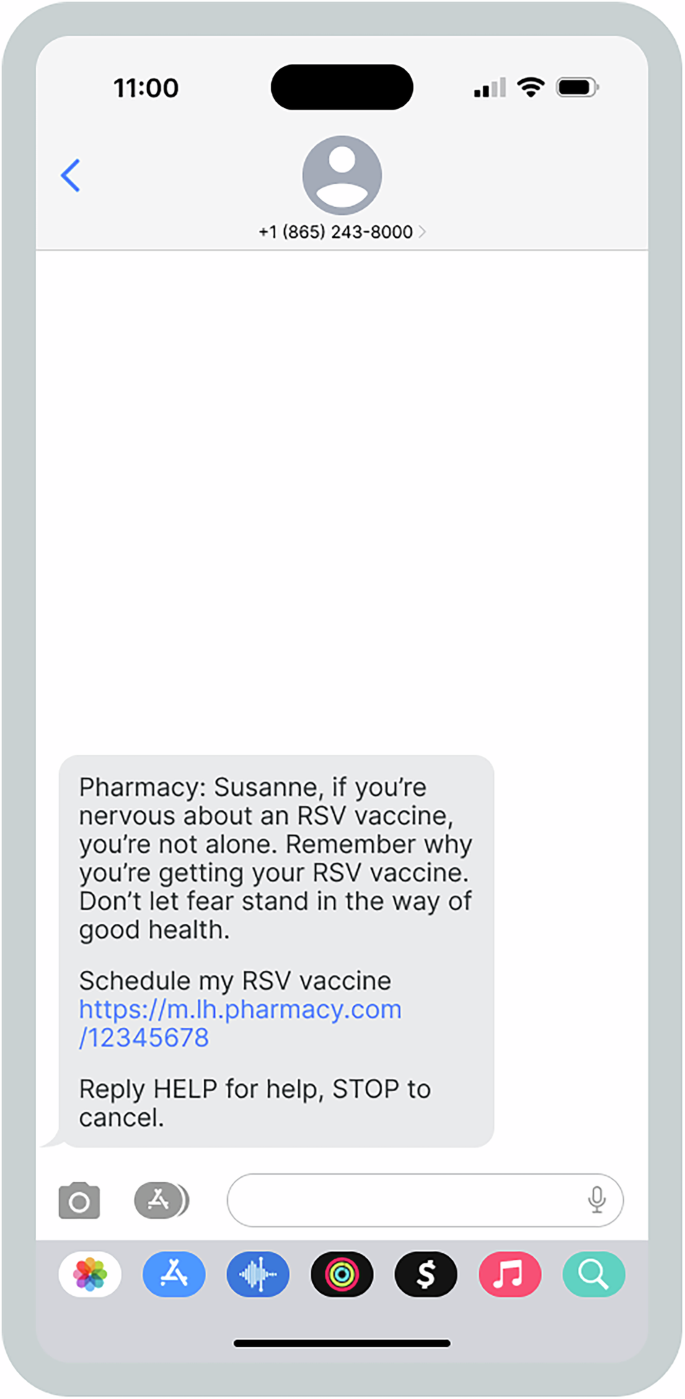Go back to the messages list
This screenshot has width=685, height=1399.
click(70, 176)
